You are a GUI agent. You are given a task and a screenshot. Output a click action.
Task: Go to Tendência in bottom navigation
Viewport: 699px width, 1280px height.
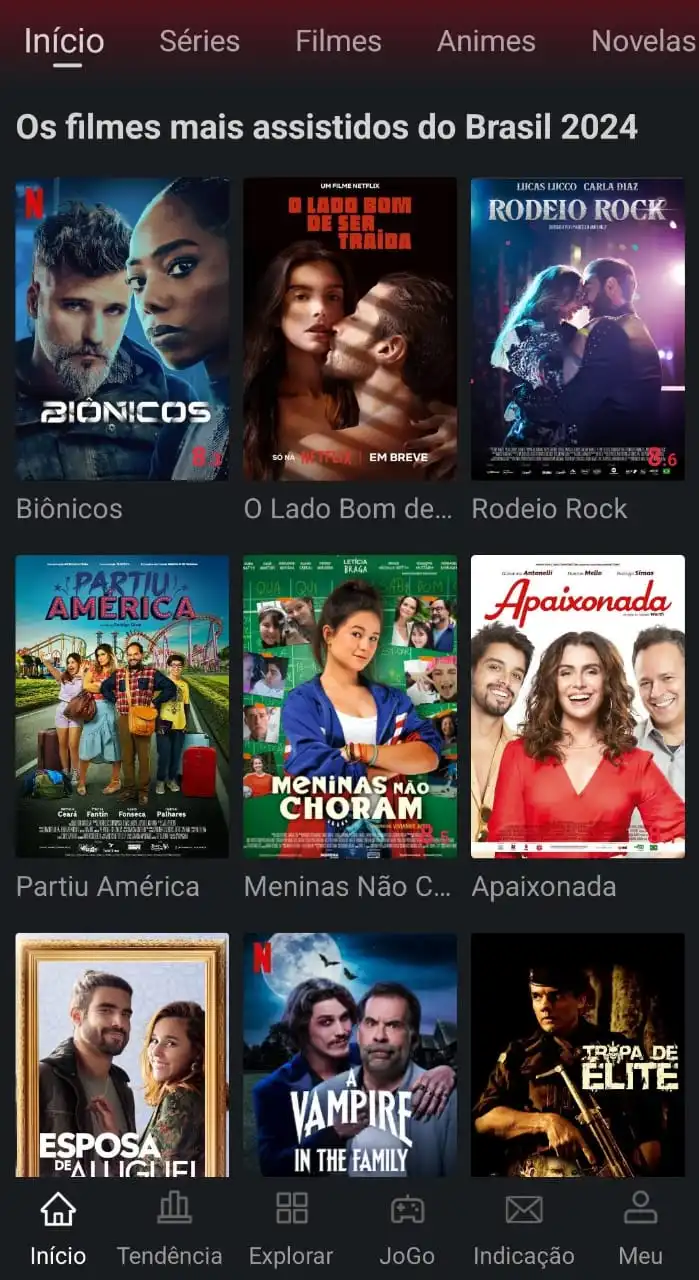(x=170, y=1228)
